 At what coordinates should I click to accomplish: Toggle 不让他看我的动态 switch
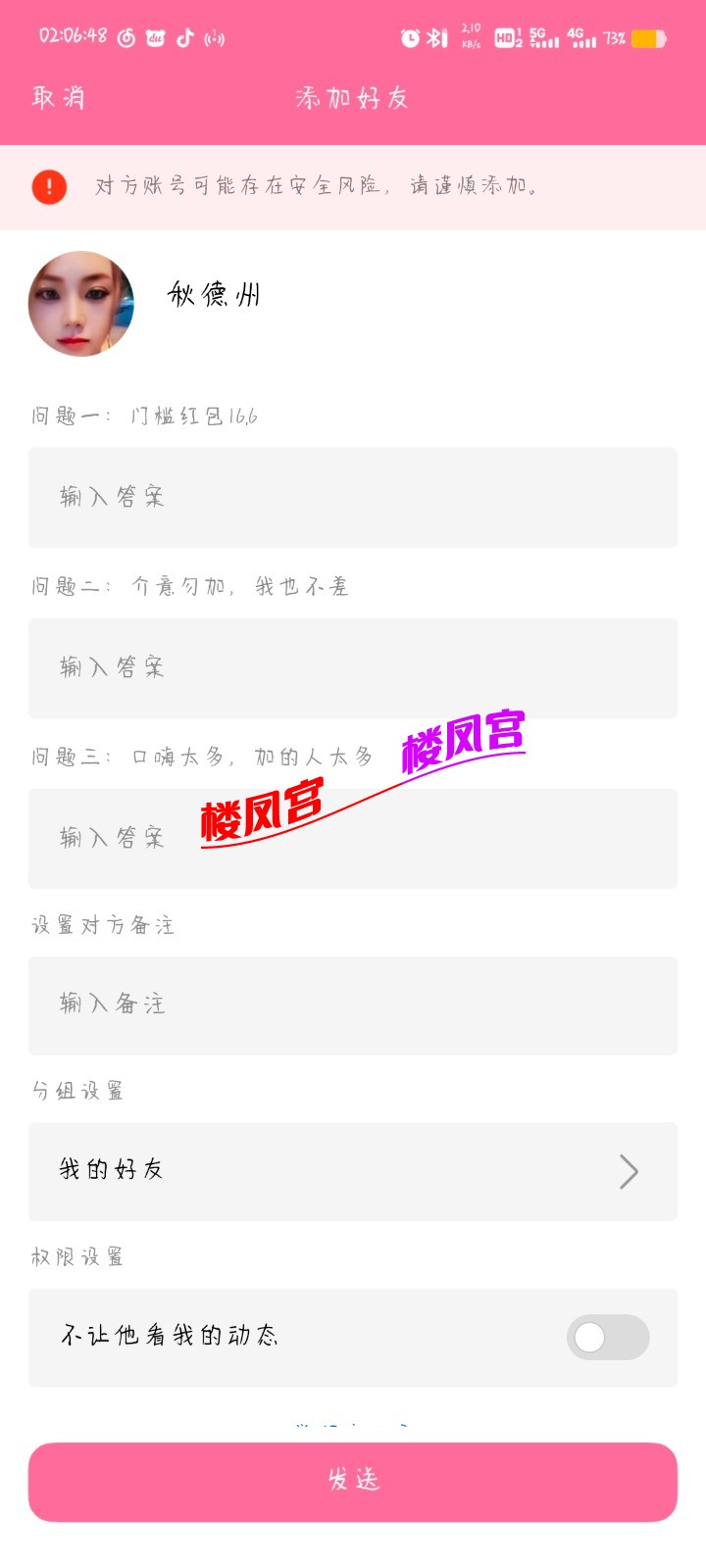pos(607,1337)
